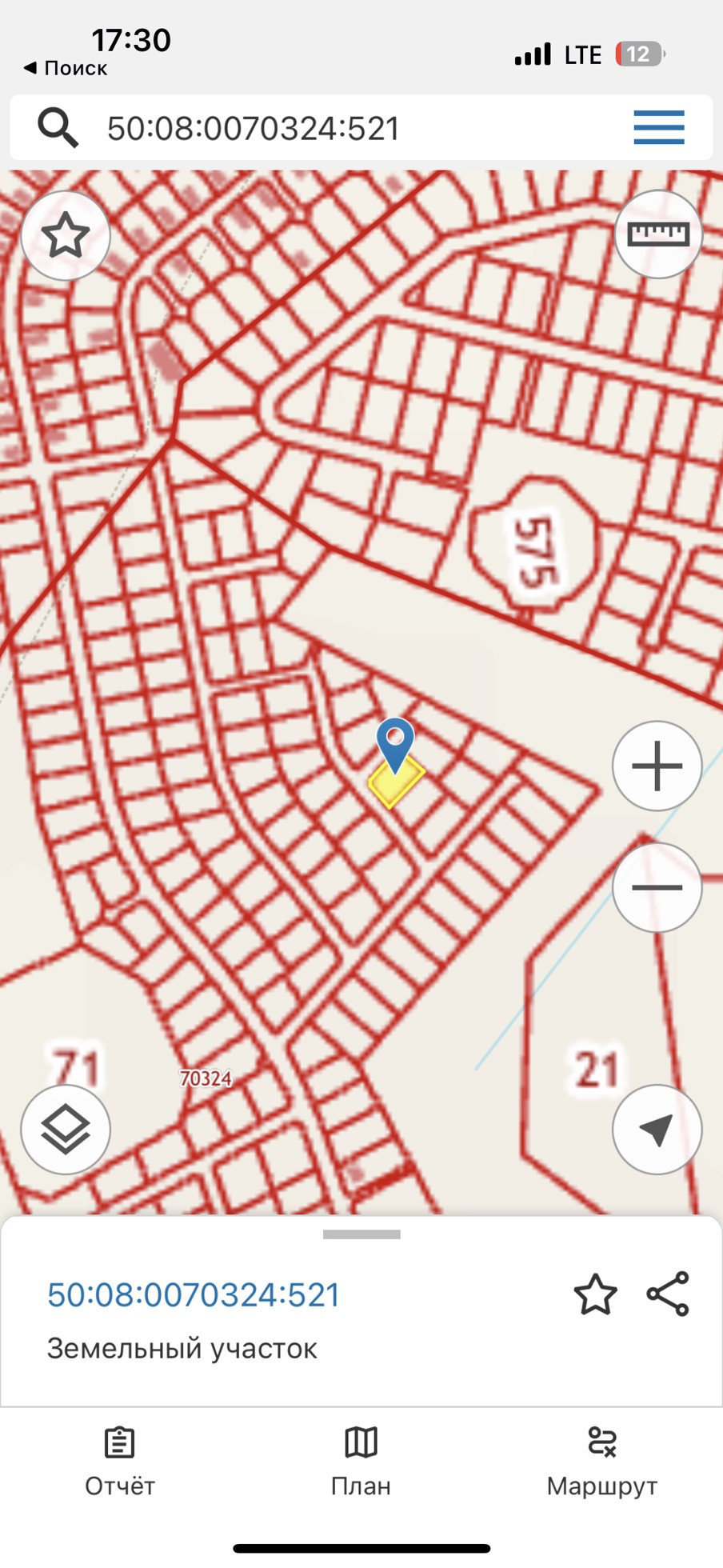
Task: View the План of the parcel
Action: (x=361, y=1462)
